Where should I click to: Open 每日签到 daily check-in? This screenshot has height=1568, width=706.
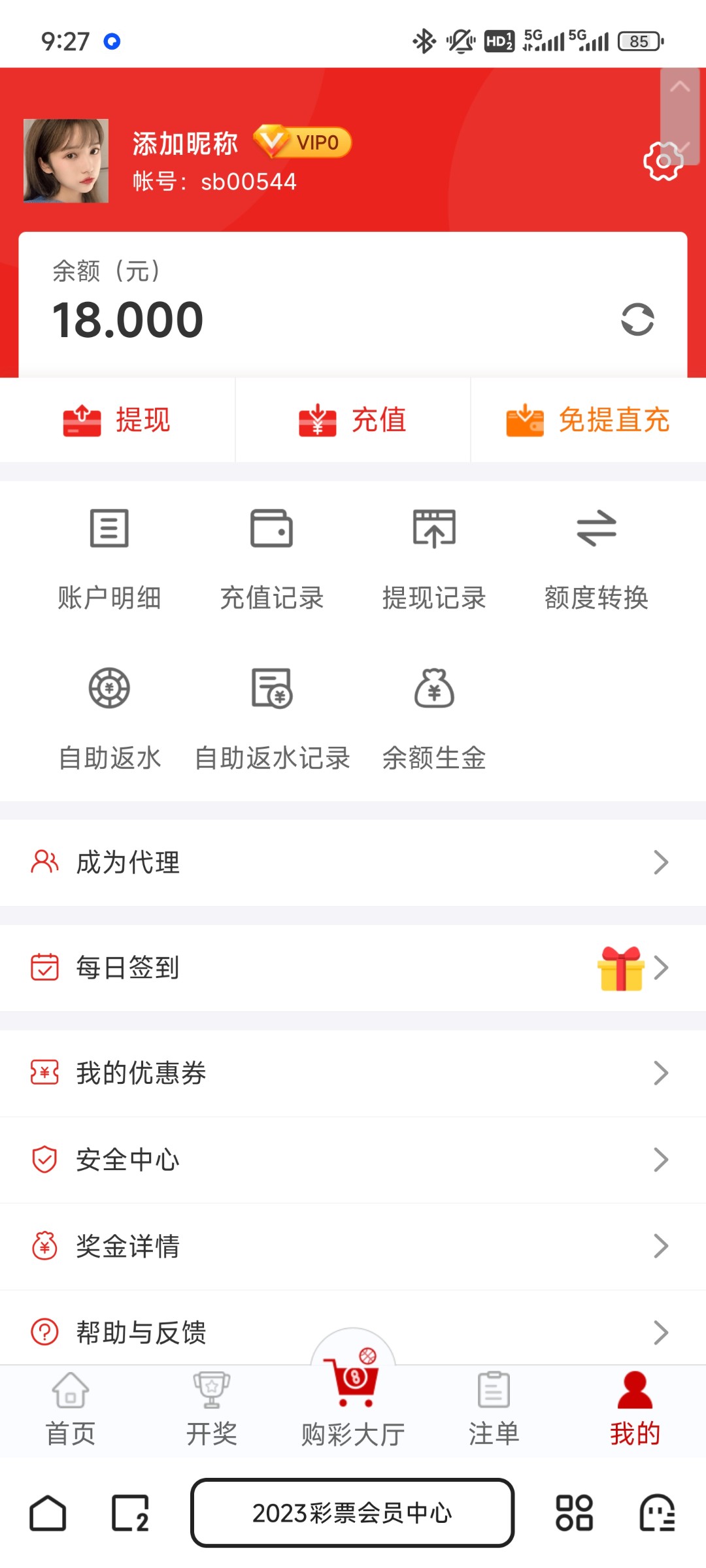click(x=353, y=968)
